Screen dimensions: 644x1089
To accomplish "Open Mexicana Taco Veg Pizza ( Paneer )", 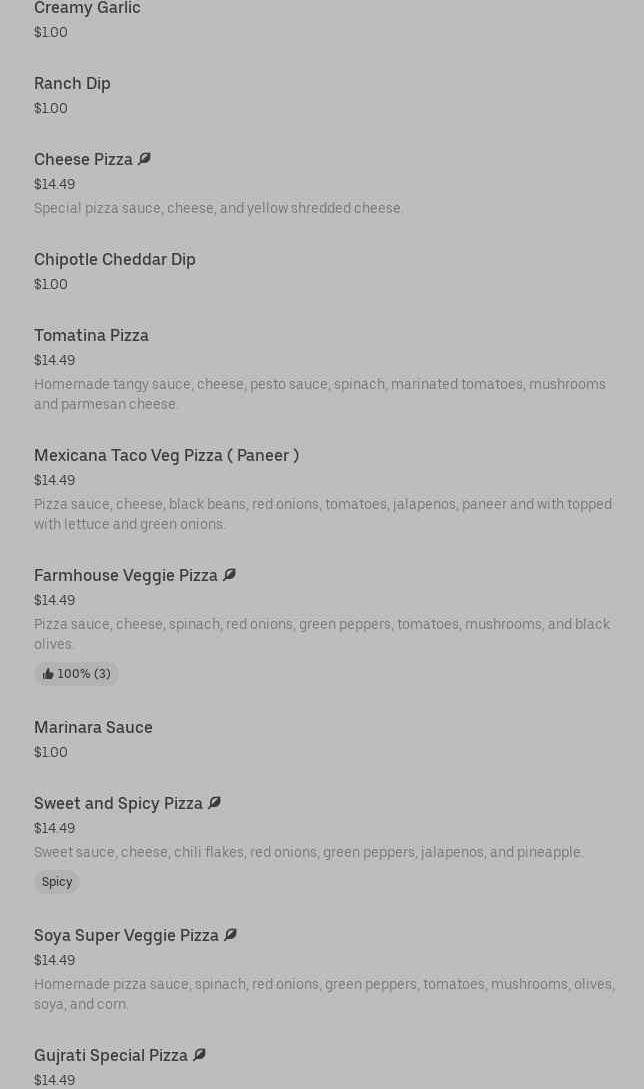I will point(166,456).
